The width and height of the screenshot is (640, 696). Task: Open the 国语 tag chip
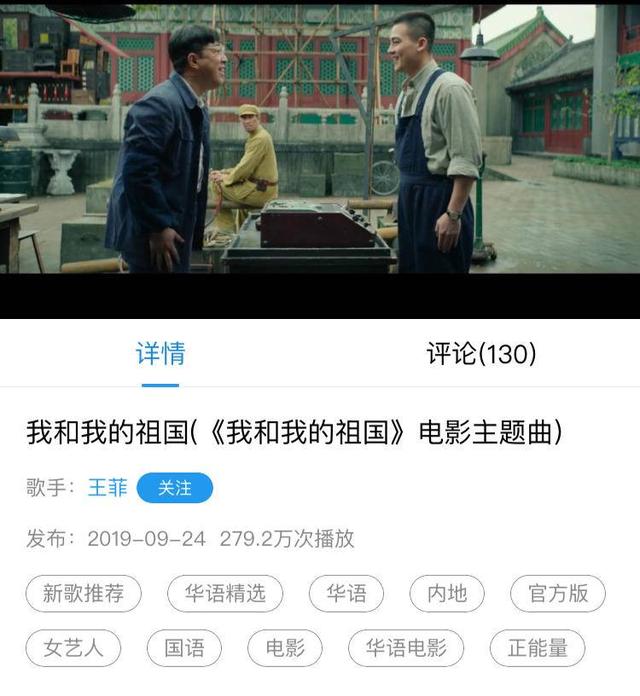(184, 648)
